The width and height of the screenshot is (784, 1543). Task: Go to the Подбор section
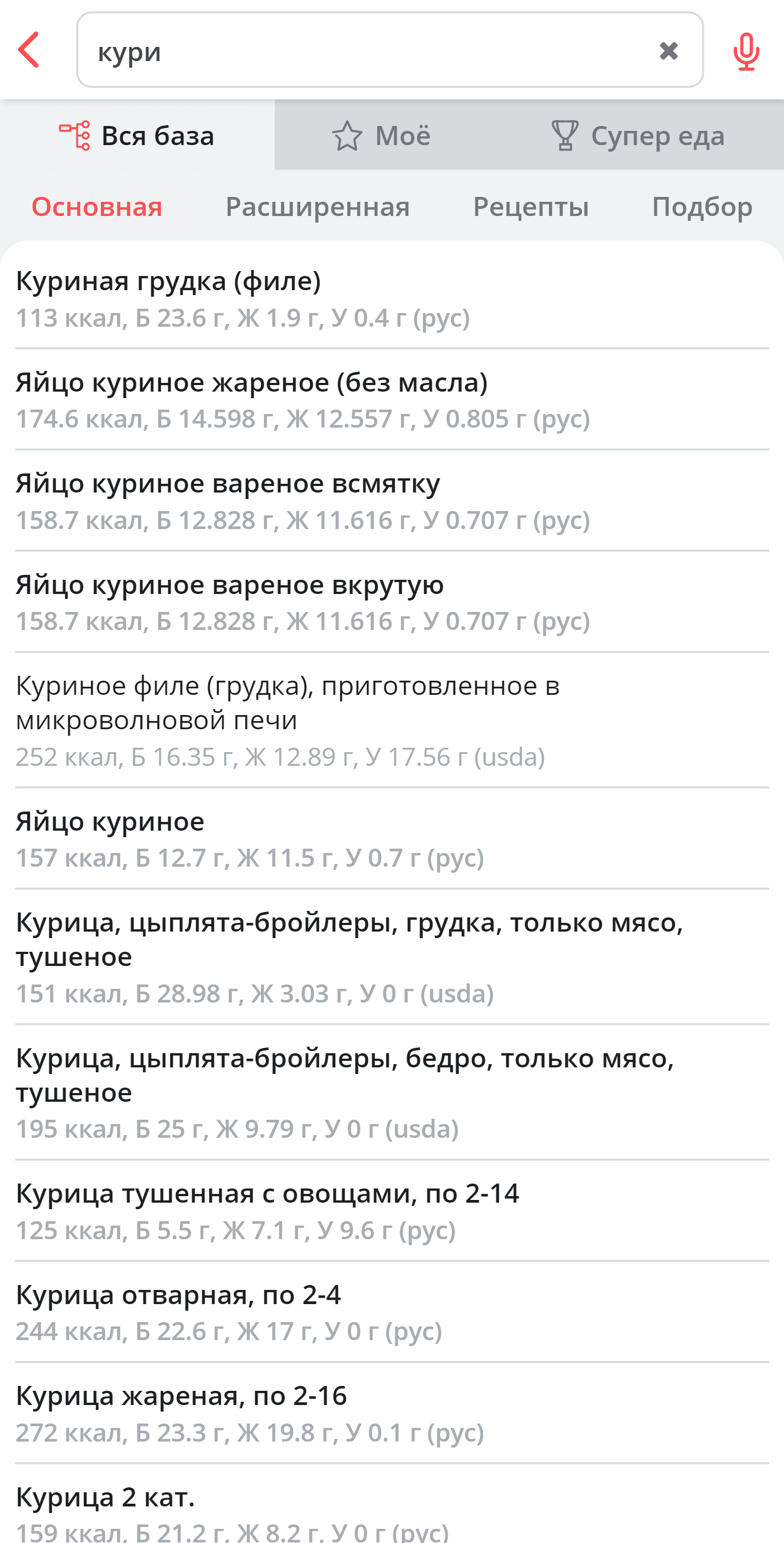click(x=702, y=207)
